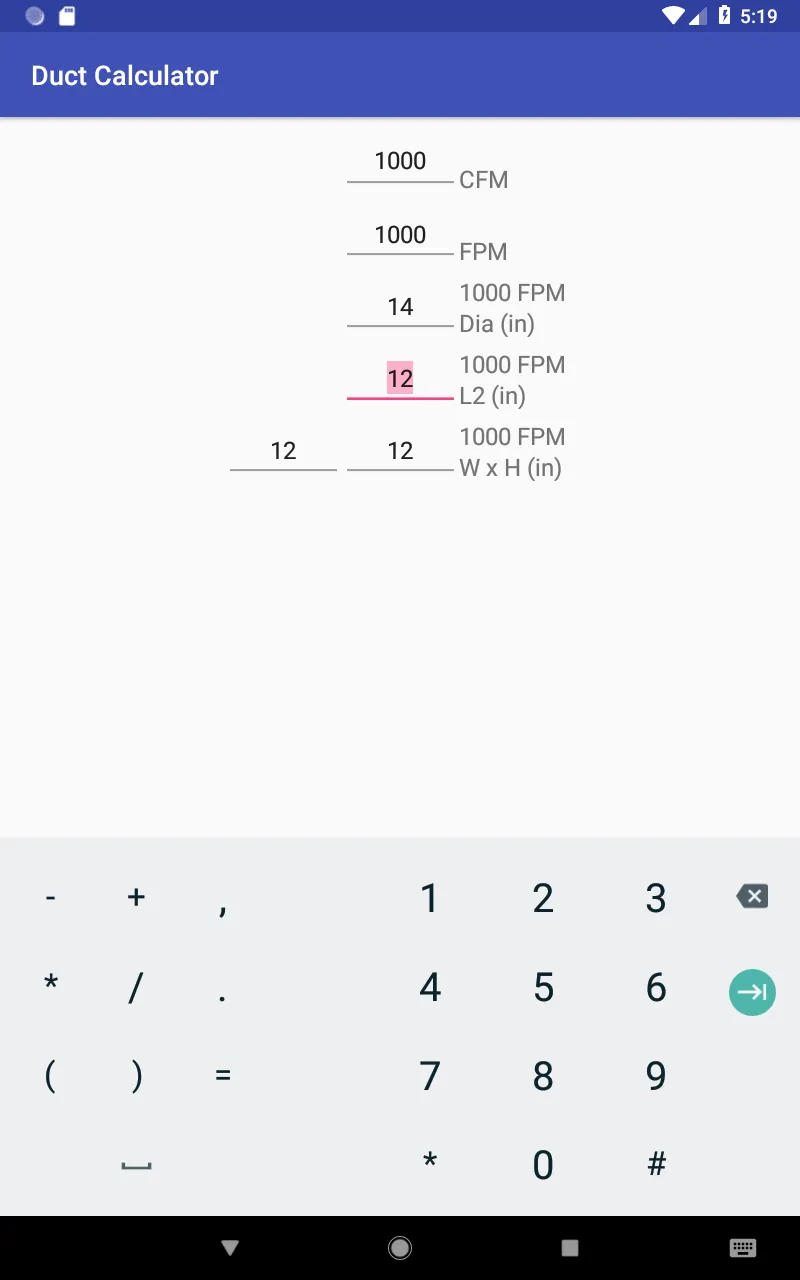Edit the width field of W x H
This screenshot has height=1280, width=800.
(283, 451)
